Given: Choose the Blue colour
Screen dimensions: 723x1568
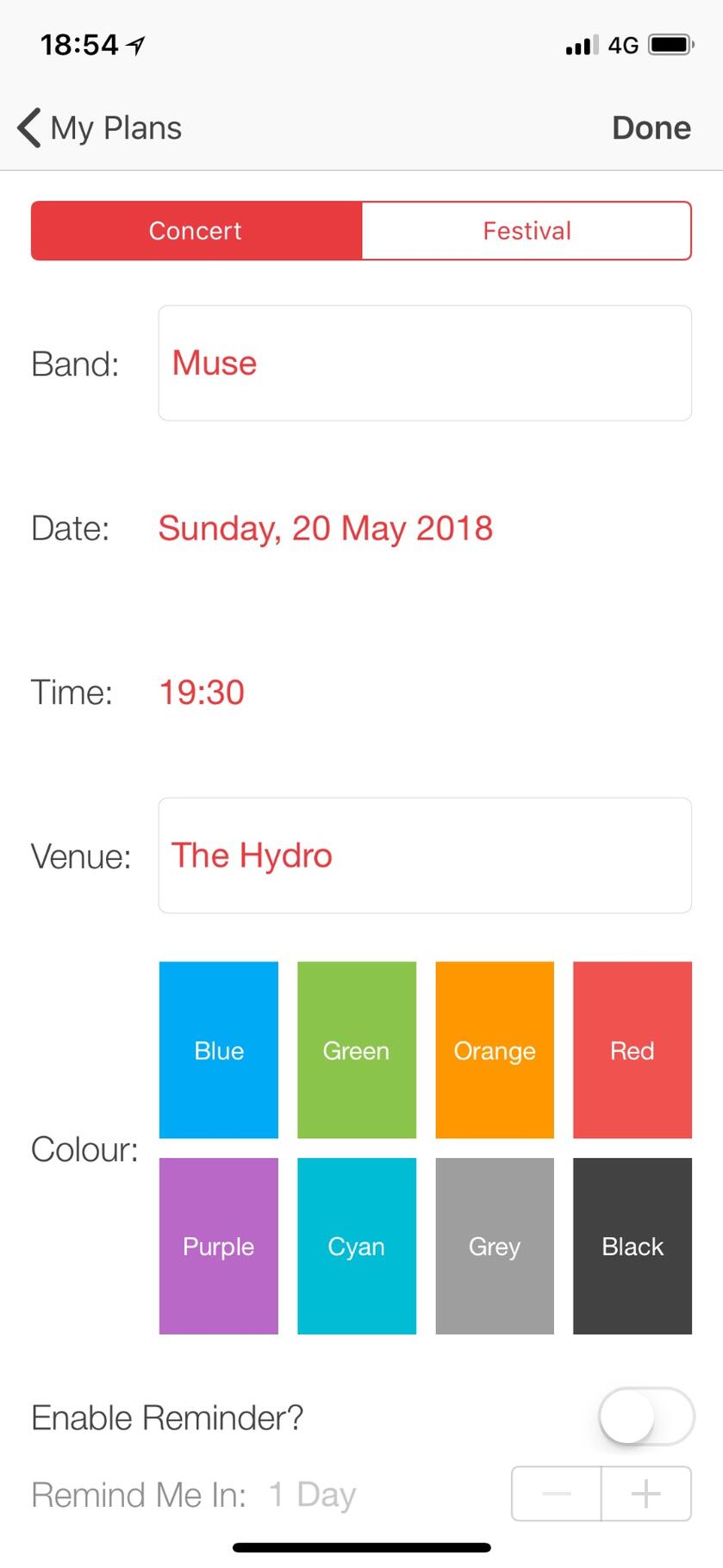Looking at the screenshot, I should click(219, 1050).
